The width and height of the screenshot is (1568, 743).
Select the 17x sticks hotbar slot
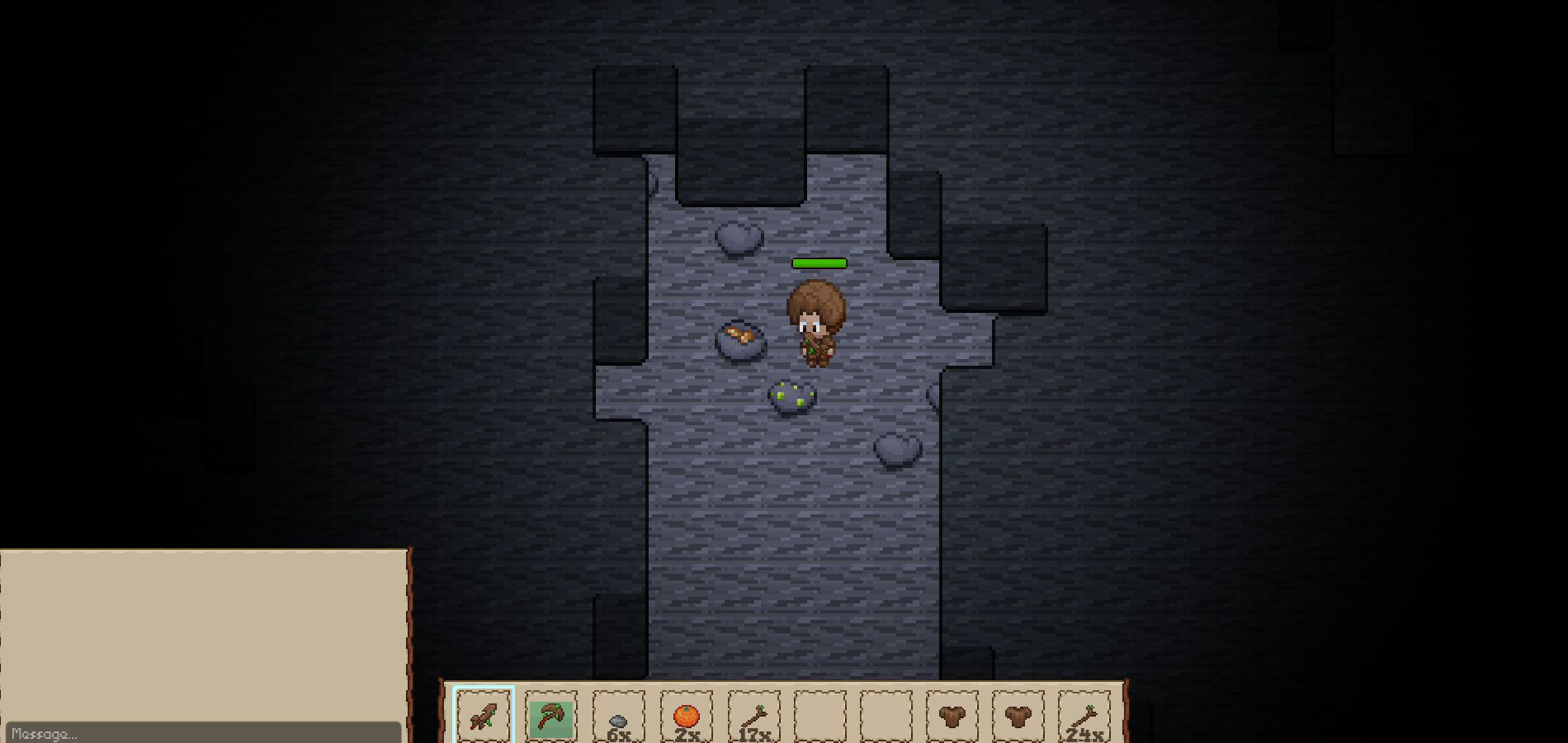click(753, 716)
